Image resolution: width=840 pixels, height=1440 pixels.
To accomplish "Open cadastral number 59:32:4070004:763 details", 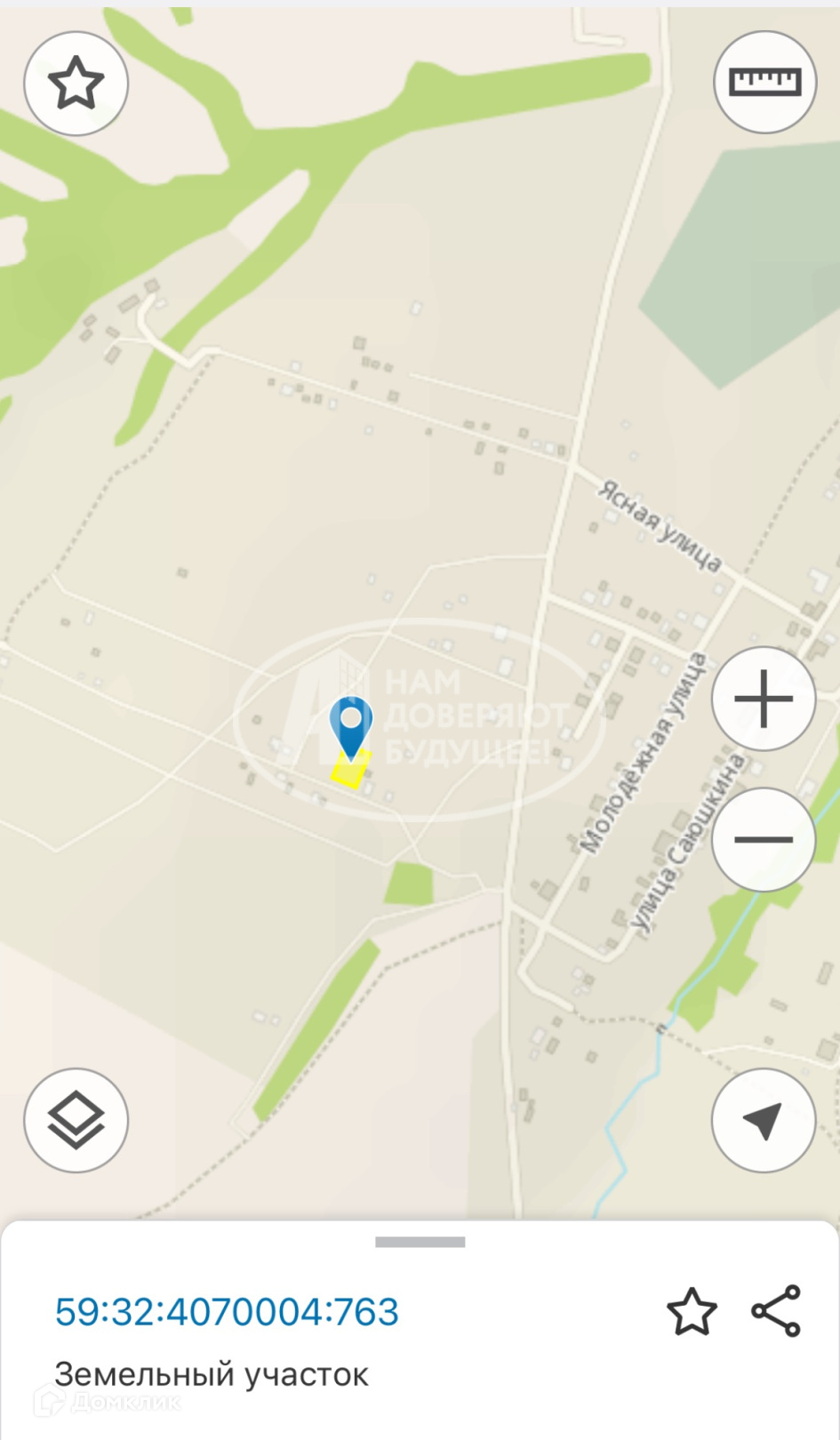I will click(x=227, y=1312).
